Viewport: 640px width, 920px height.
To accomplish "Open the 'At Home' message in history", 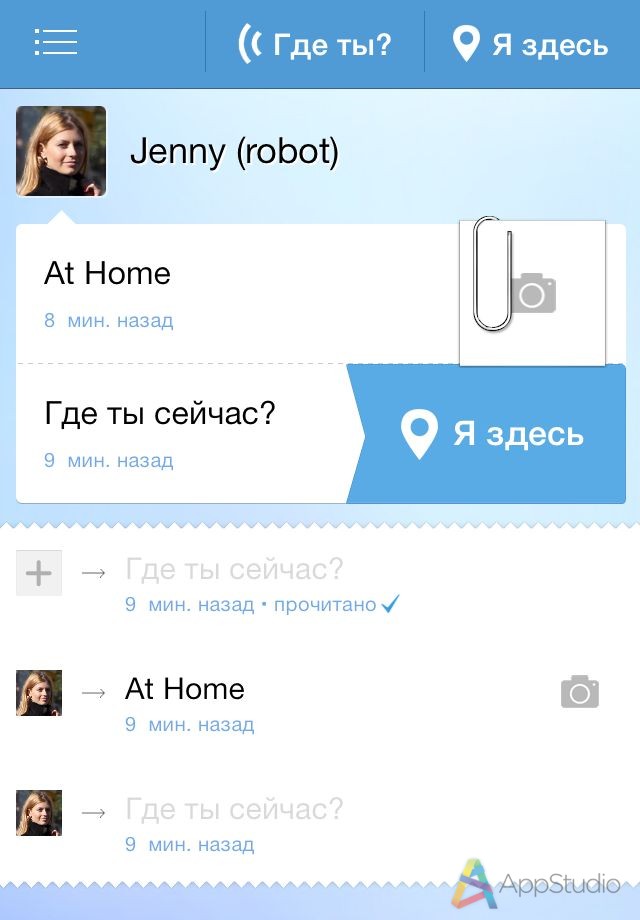I will 185,689.
